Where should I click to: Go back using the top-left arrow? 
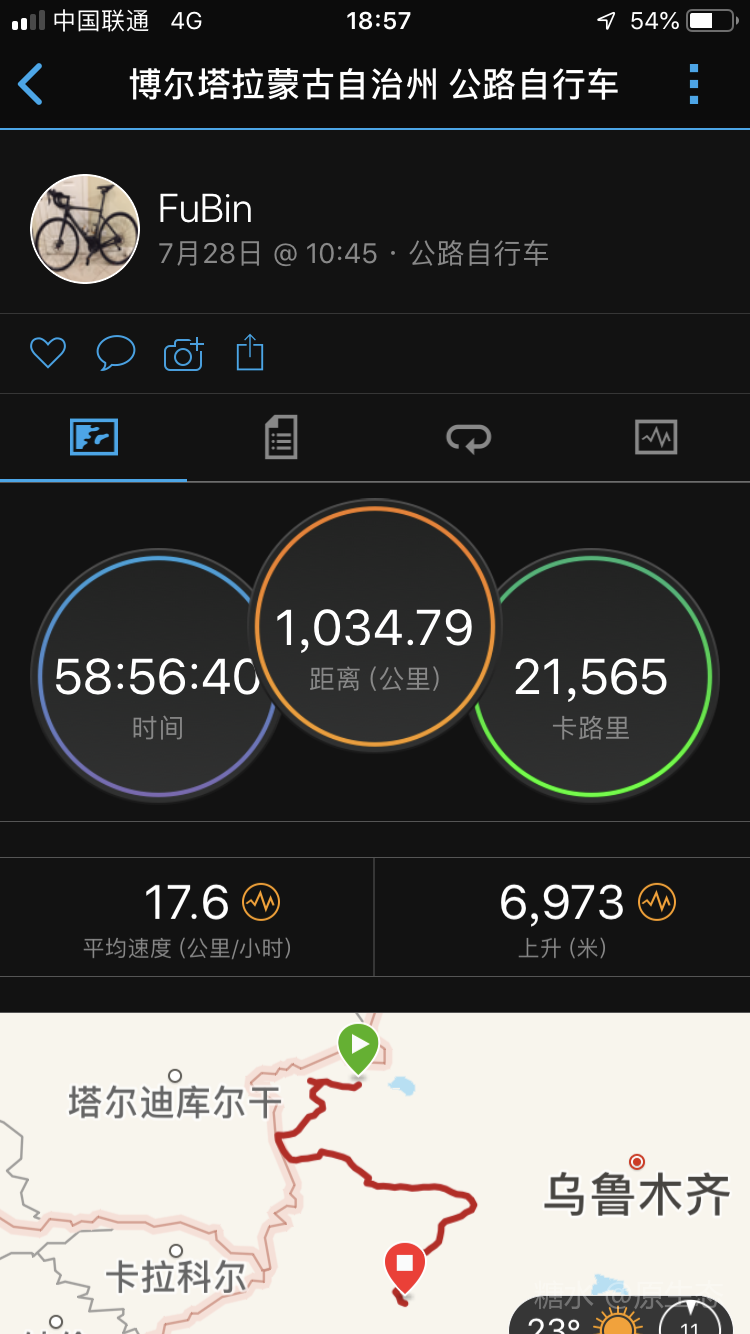31,85
